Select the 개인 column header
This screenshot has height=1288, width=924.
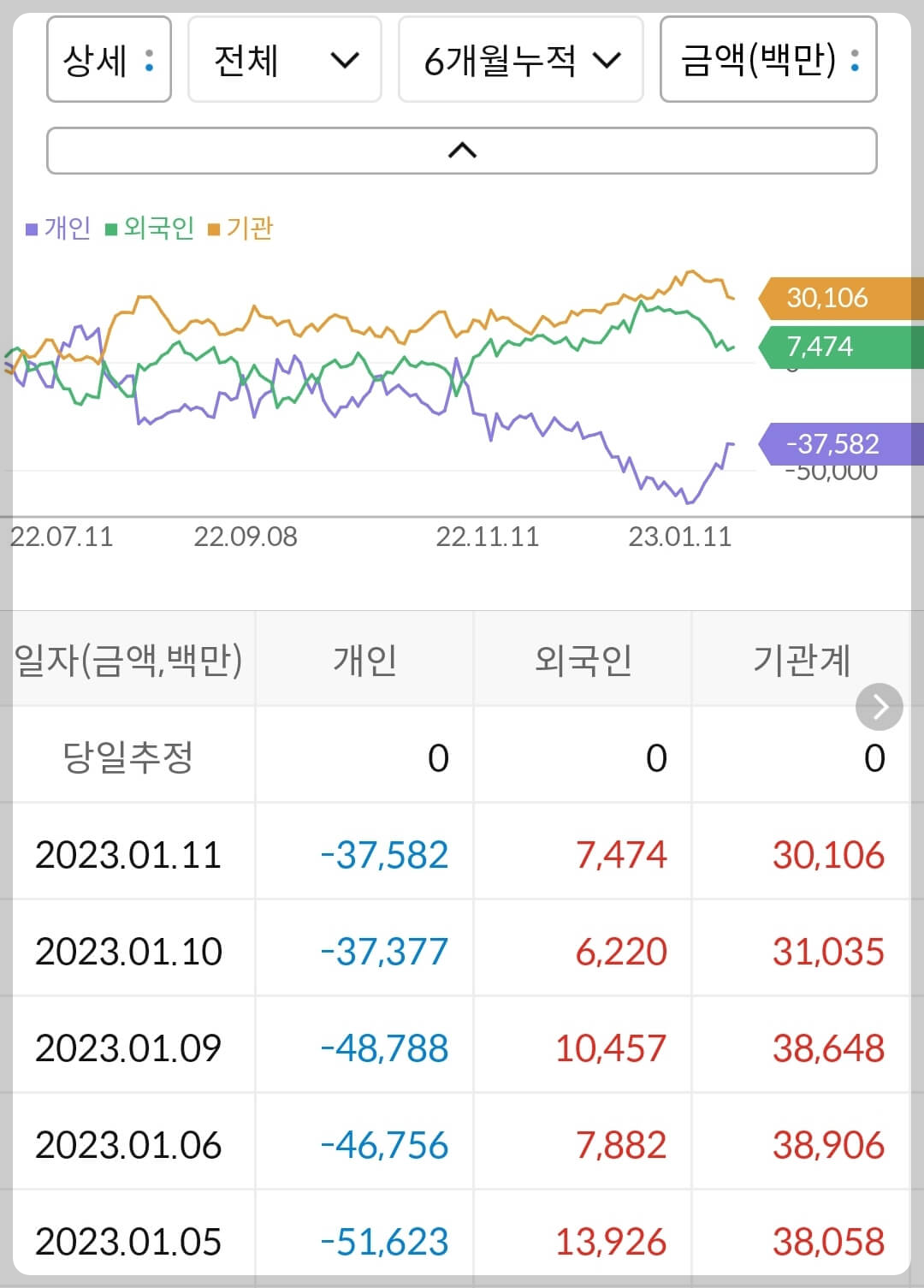(364, 660)
